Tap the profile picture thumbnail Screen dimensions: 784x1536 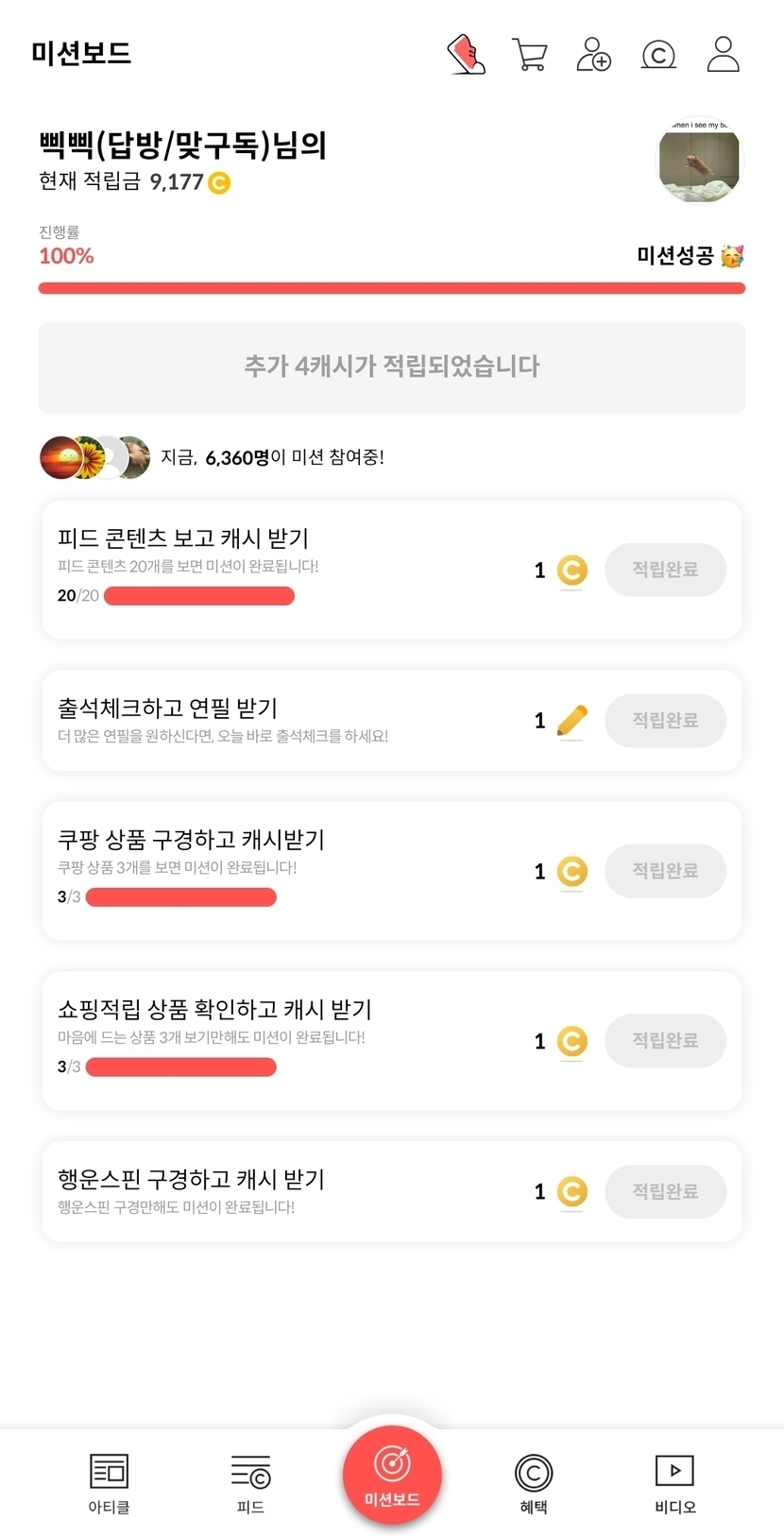699,162
